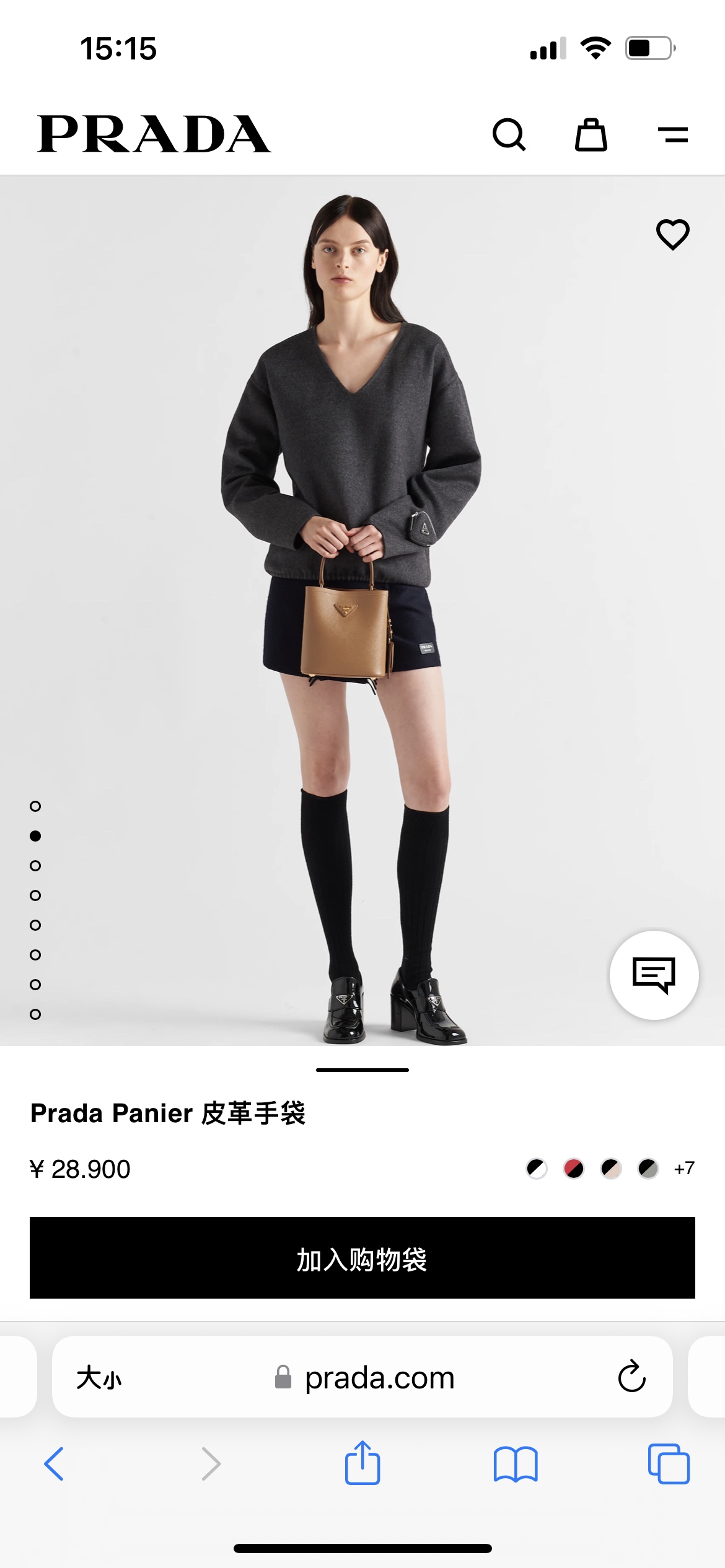This screenshot has width=725, height=1568.
Task: Add the bag to the wishlist heart
Action: pos(672,235)
